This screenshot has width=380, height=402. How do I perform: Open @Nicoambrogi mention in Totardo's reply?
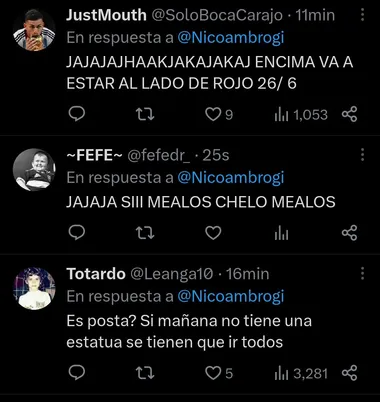[x=231, y=296]
